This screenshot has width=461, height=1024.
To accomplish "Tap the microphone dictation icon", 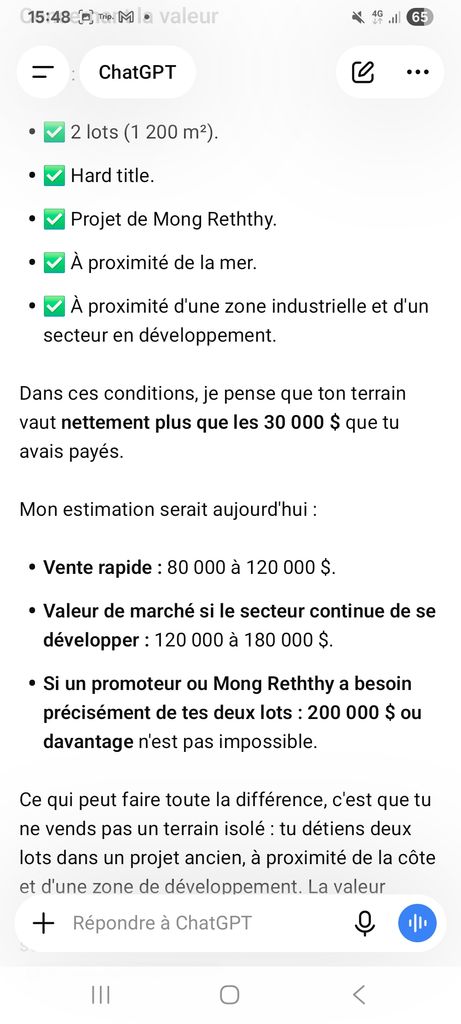I will pos(365,923).
